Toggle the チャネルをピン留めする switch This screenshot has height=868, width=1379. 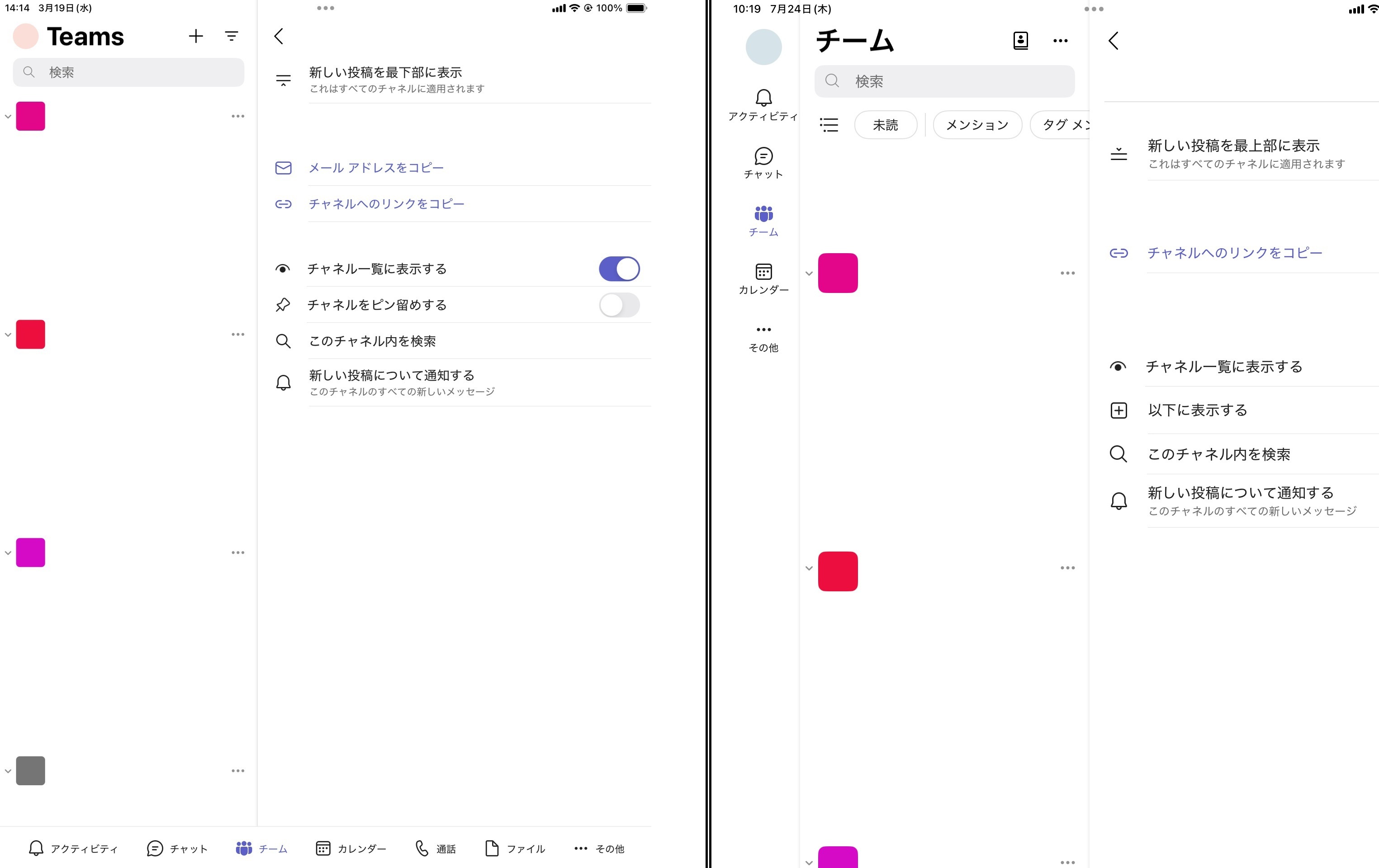point(618,305)
